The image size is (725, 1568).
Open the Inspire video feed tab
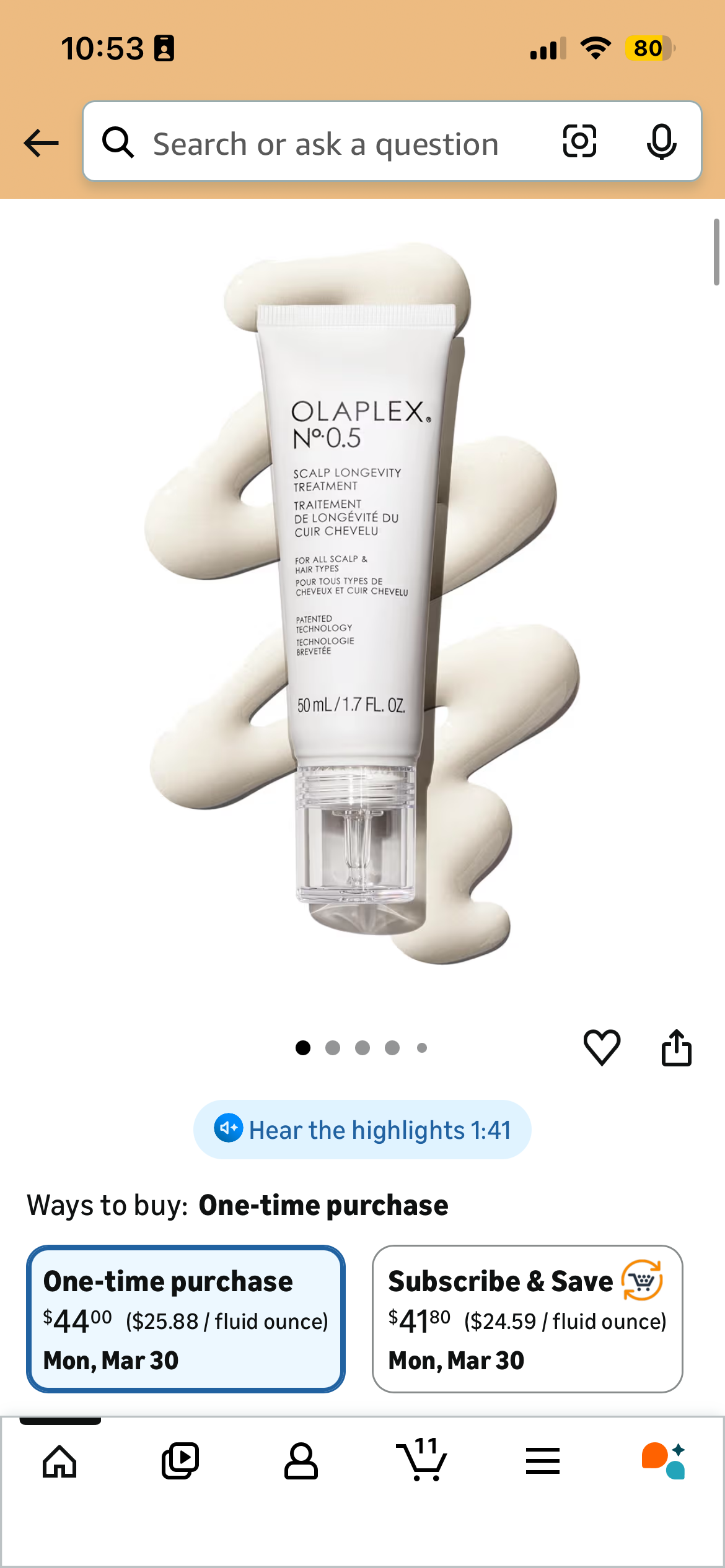[x=180, y=1461]
